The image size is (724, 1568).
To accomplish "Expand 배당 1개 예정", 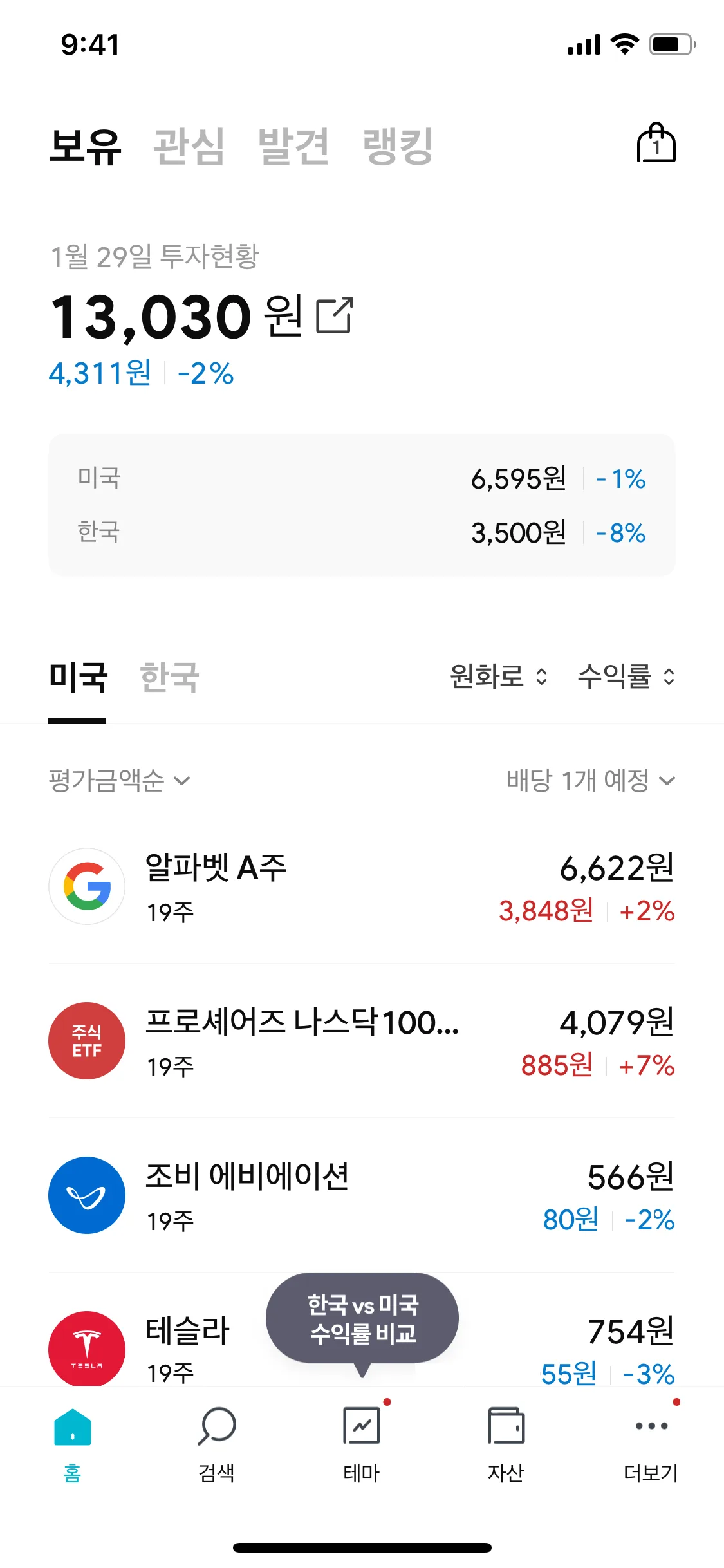I will tap(590, 781).
